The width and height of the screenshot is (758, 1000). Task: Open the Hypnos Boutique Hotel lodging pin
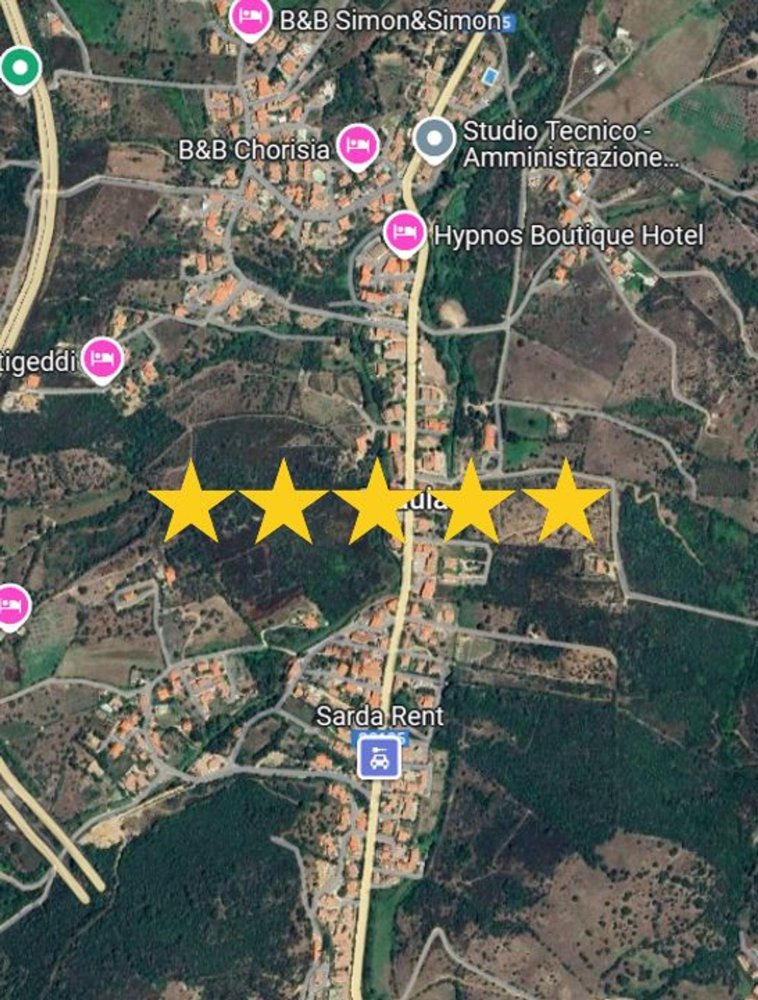(x=403, y=231)
